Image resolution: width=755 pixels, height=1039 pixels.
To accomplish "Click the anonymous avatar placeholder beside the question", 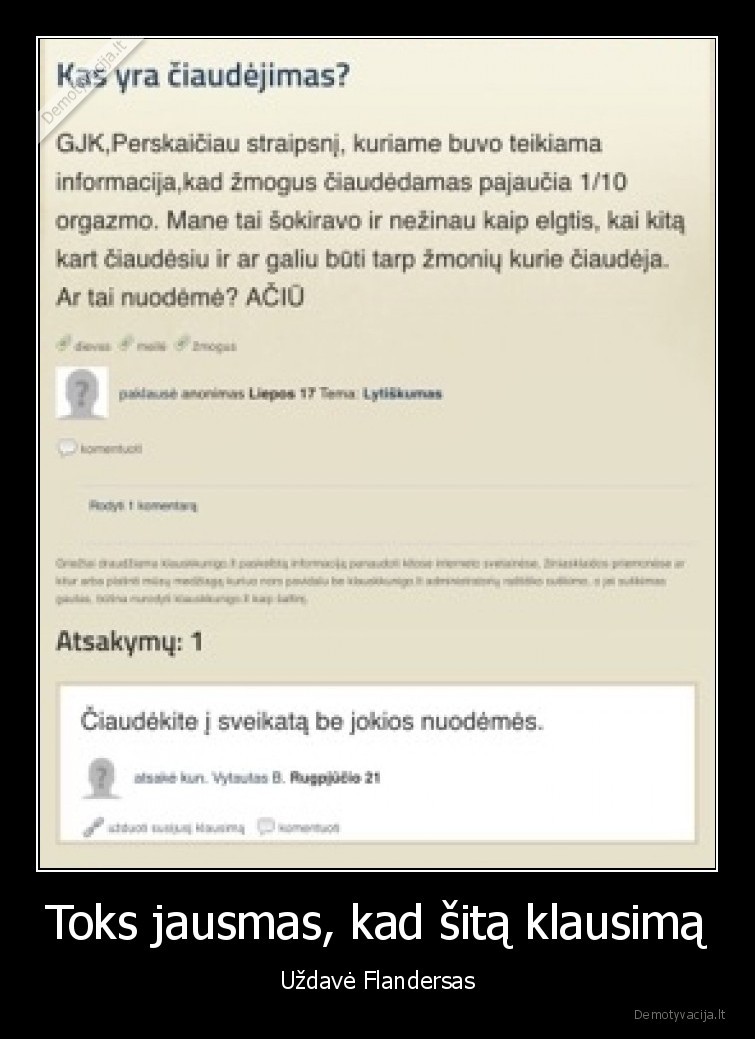I will tap(80, 392).
